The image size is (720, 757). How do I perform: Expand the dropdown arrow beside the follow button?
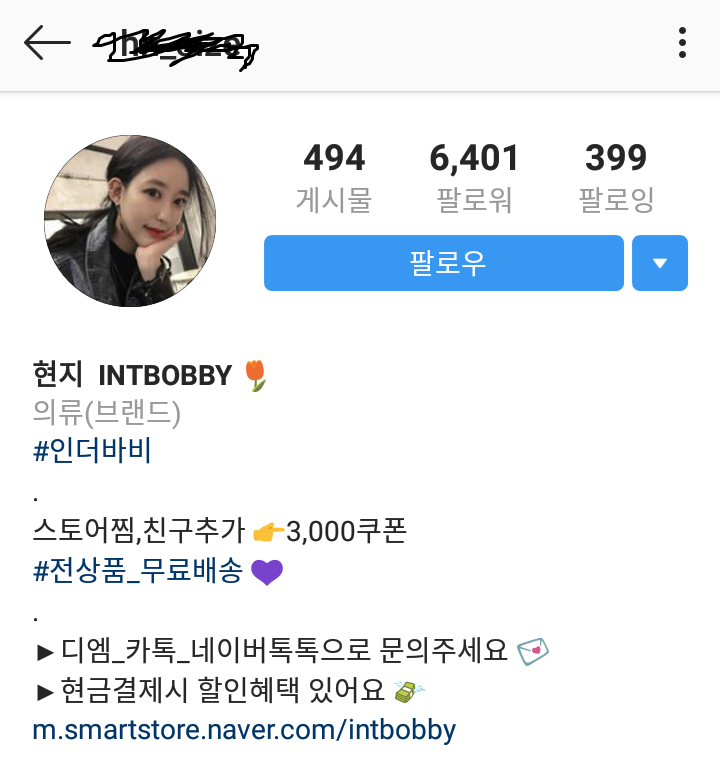[660, 262]
